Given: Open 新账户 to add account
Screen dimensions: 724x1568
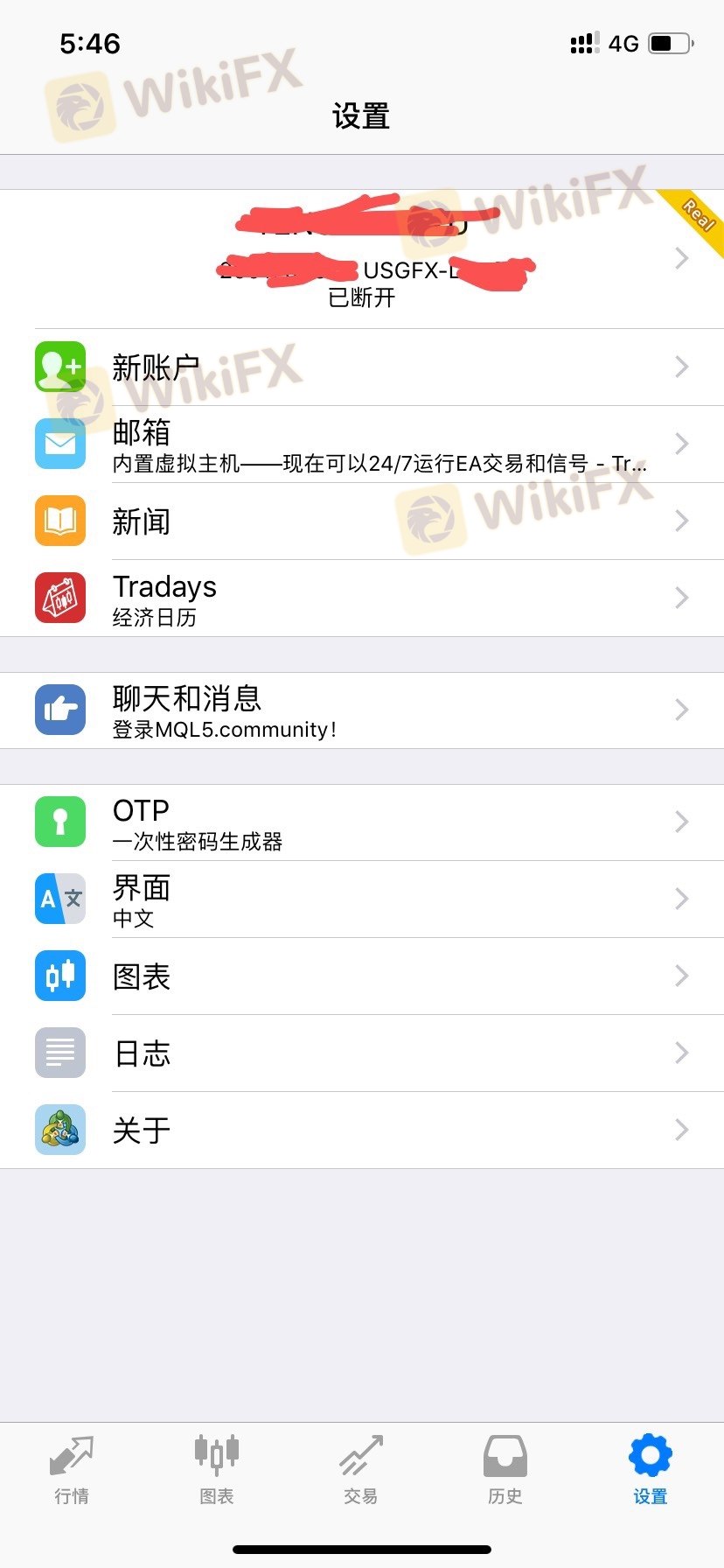Looking at the screenshot, I should 362,367.
